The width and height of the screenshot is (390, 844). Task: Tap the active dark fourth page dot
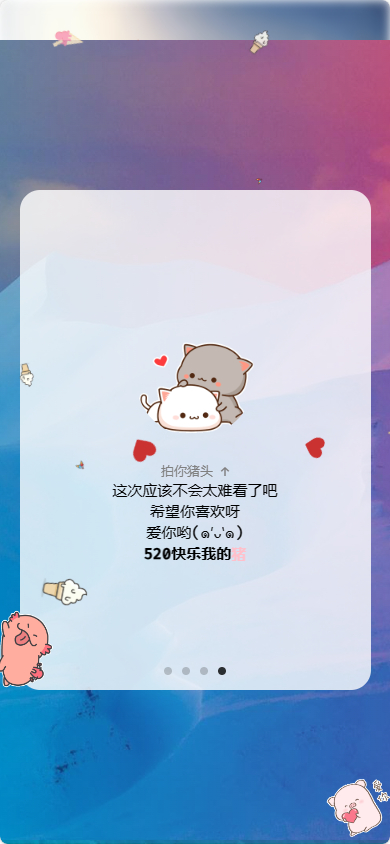[x=222, y=671]
